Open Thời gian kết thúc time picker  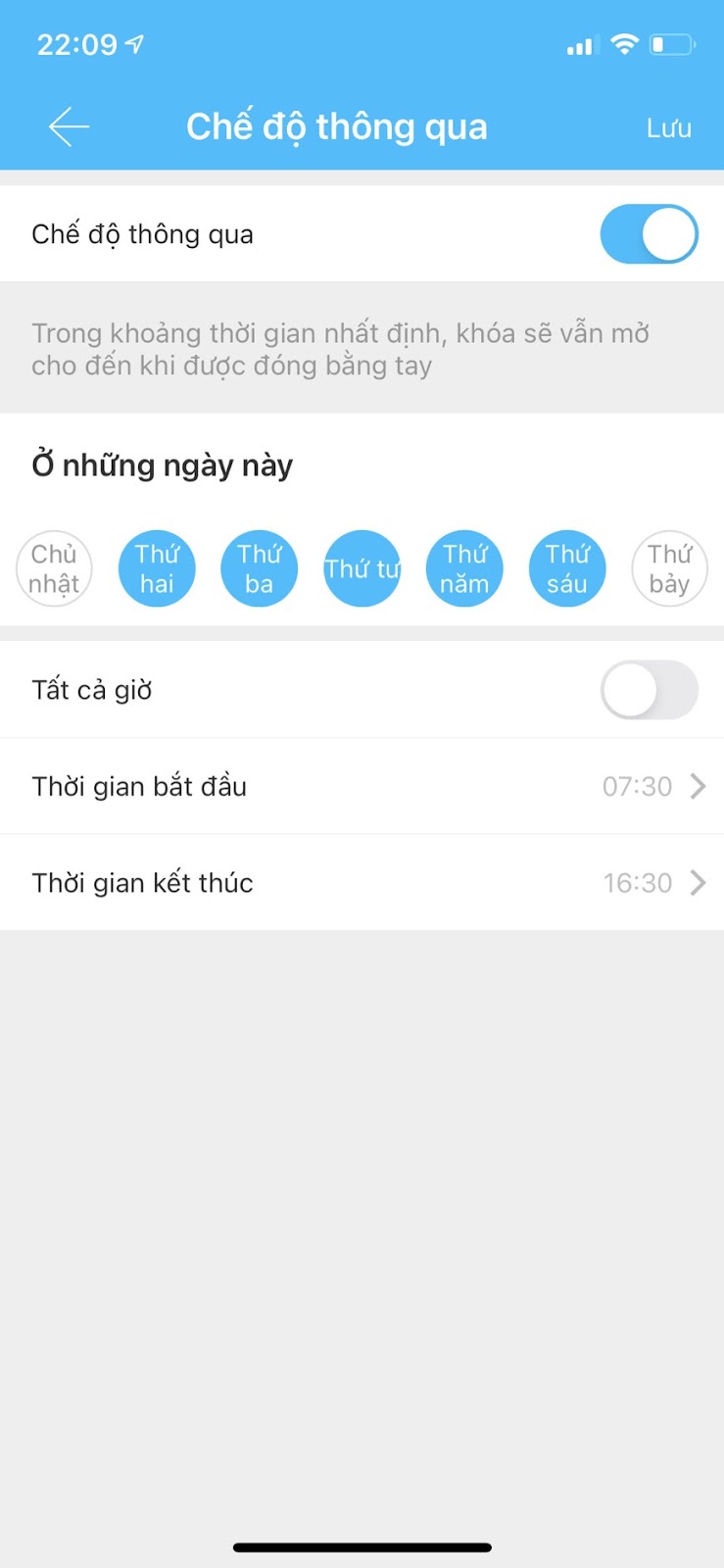click(x=362, y=883)
